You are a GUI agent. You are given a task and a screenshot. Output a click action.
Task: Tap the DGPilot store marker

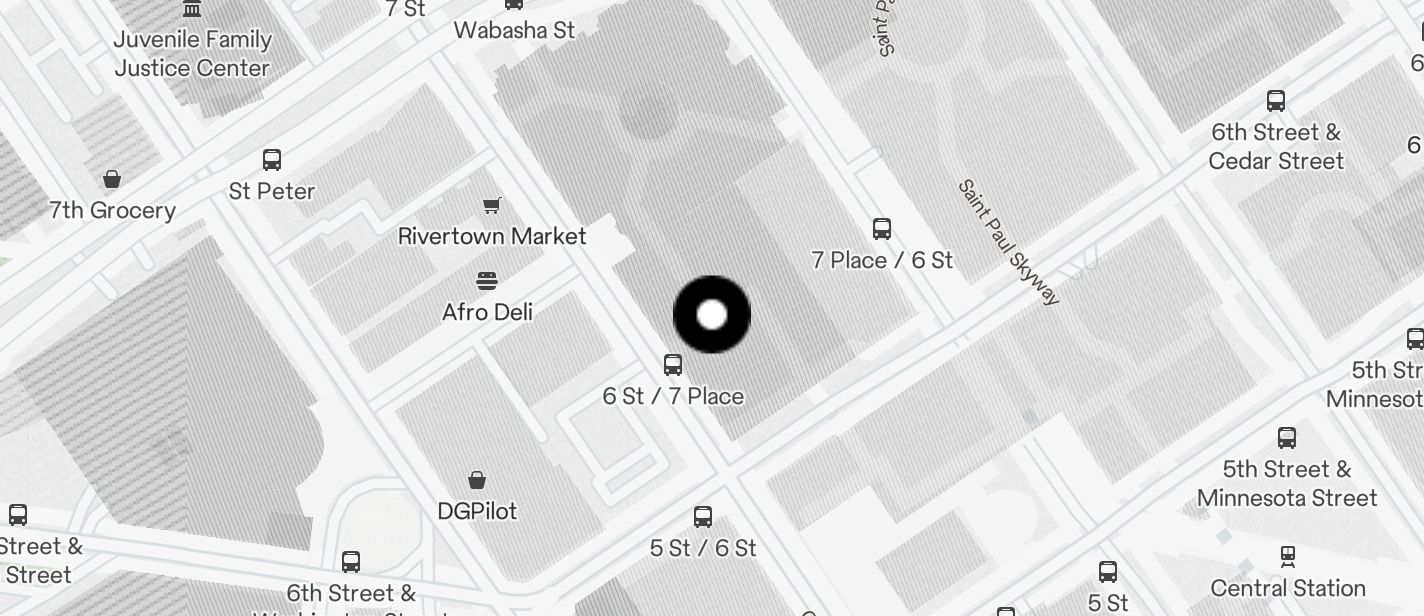pos(477,481)
